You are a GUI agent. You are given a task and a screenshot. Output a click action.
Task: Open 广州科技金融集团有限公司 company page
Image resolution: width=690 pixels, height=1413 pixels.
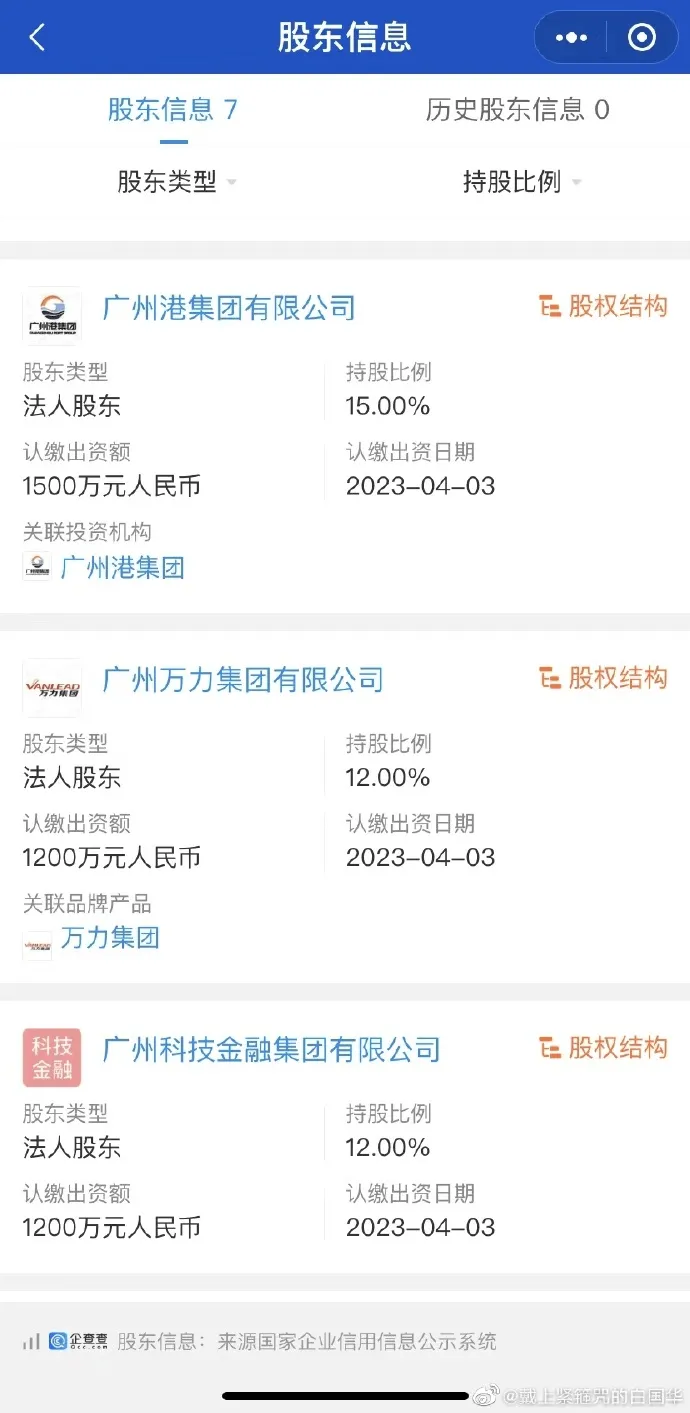click(x=272, y=1049)
